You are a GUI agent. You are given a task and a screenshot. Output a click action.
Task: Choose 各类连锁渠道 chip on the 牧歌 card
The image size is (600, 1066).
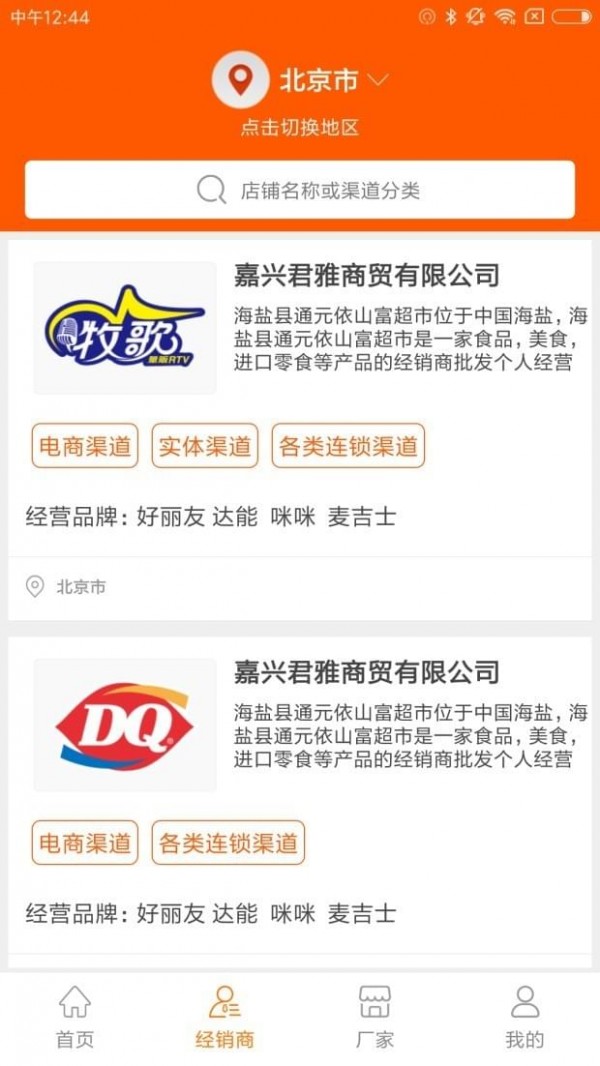point(348,446)
